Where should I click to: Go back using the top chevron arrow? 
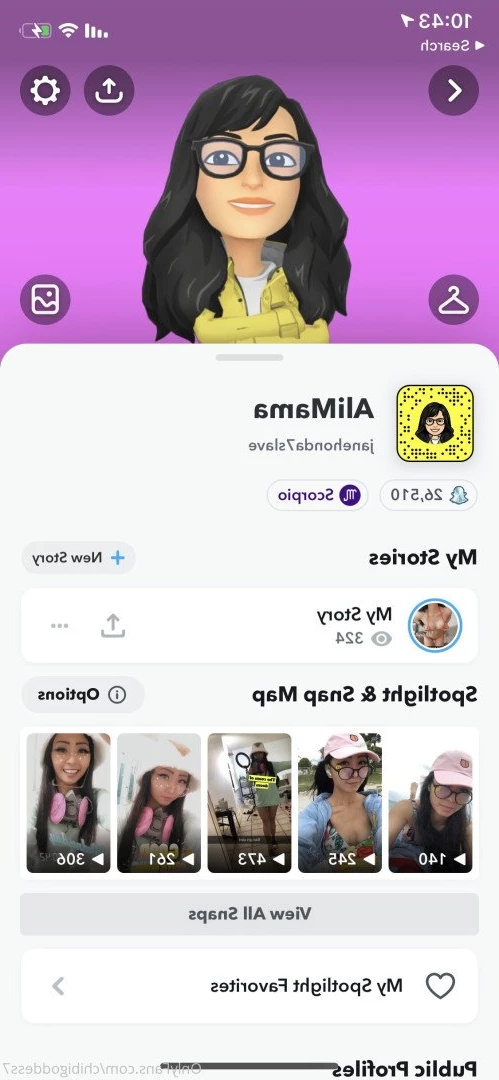click(454, 90)
